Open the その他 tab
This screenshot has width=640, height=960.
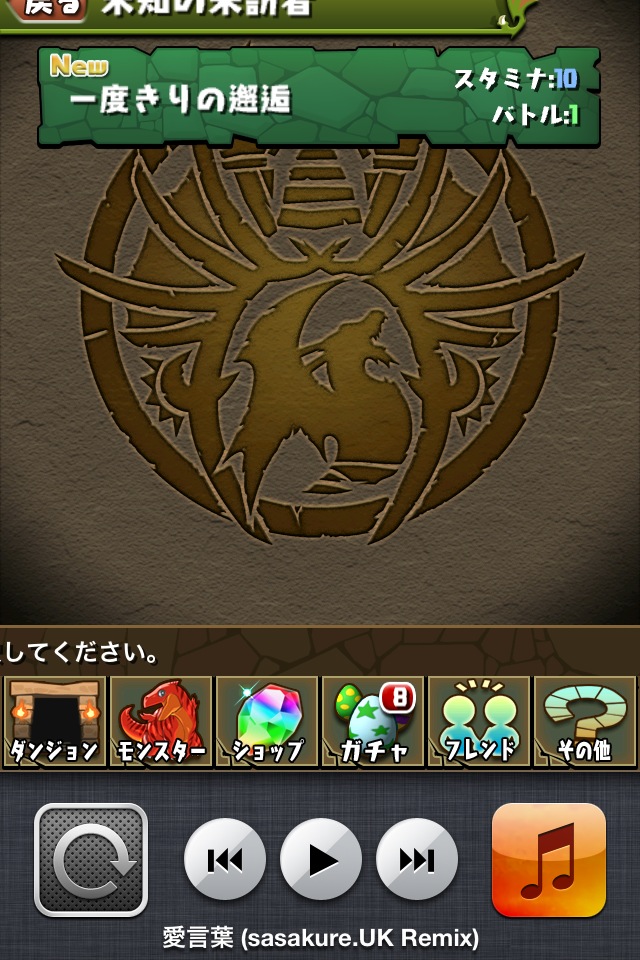[585, 722]
